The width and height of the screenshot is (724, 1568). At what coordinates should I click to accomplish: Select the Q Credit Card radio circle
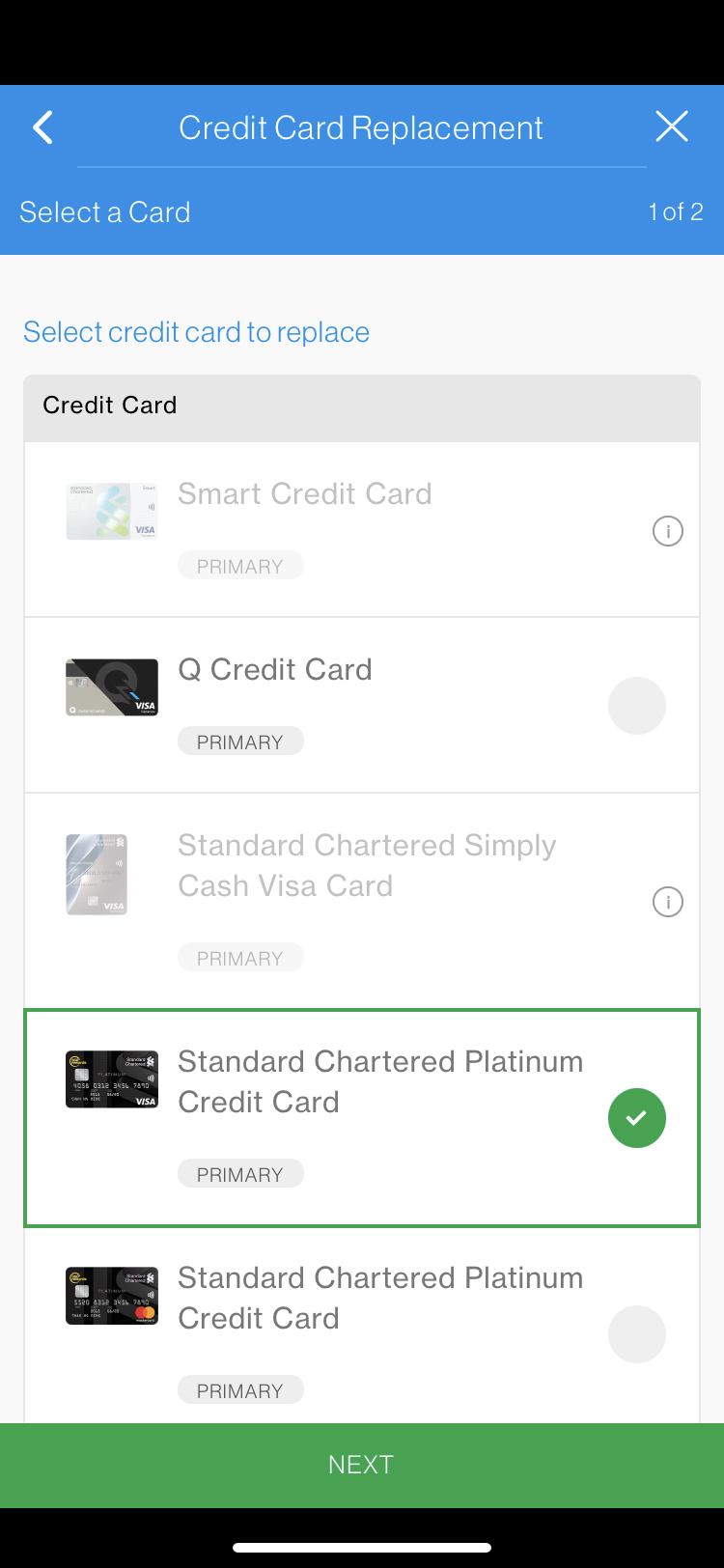point(637,706)
